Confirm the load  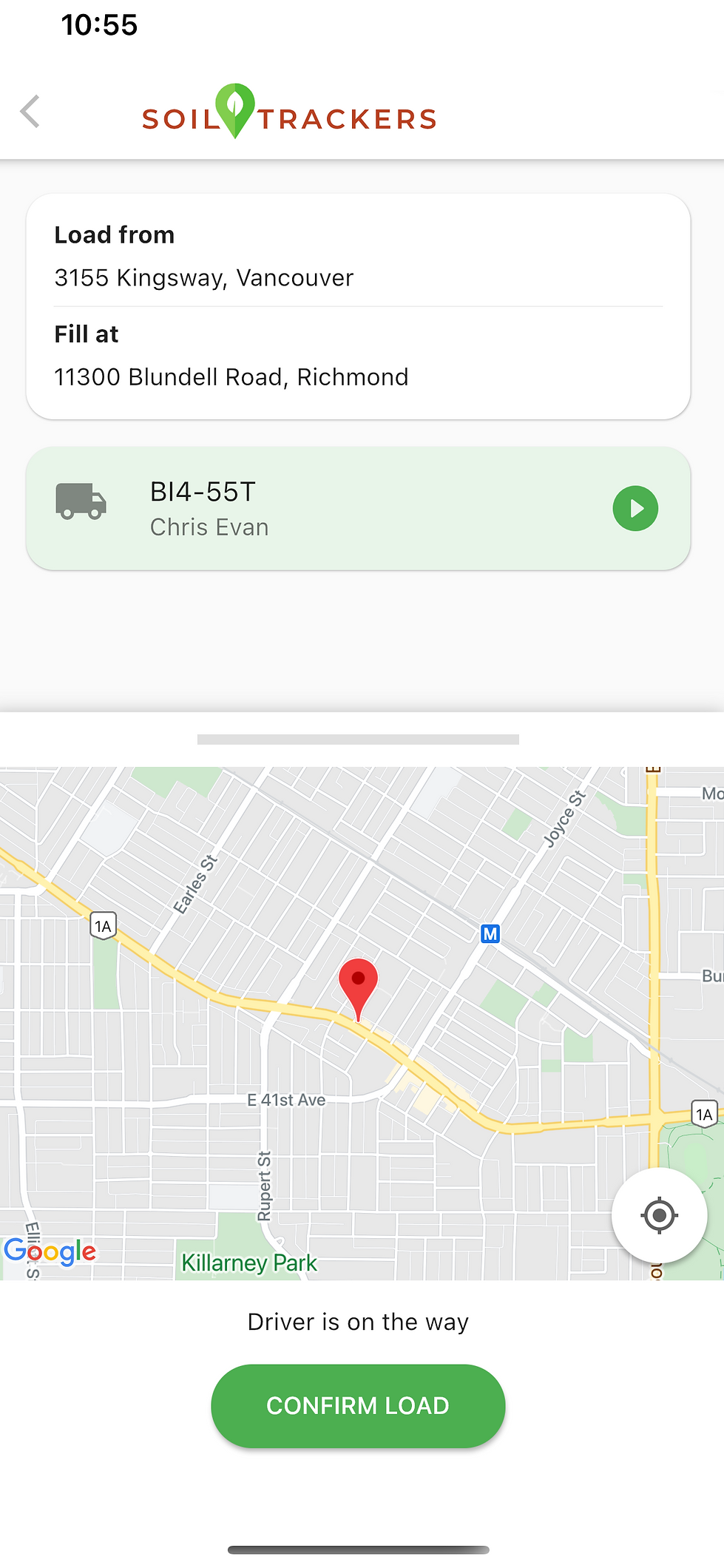pos(358,1406)
